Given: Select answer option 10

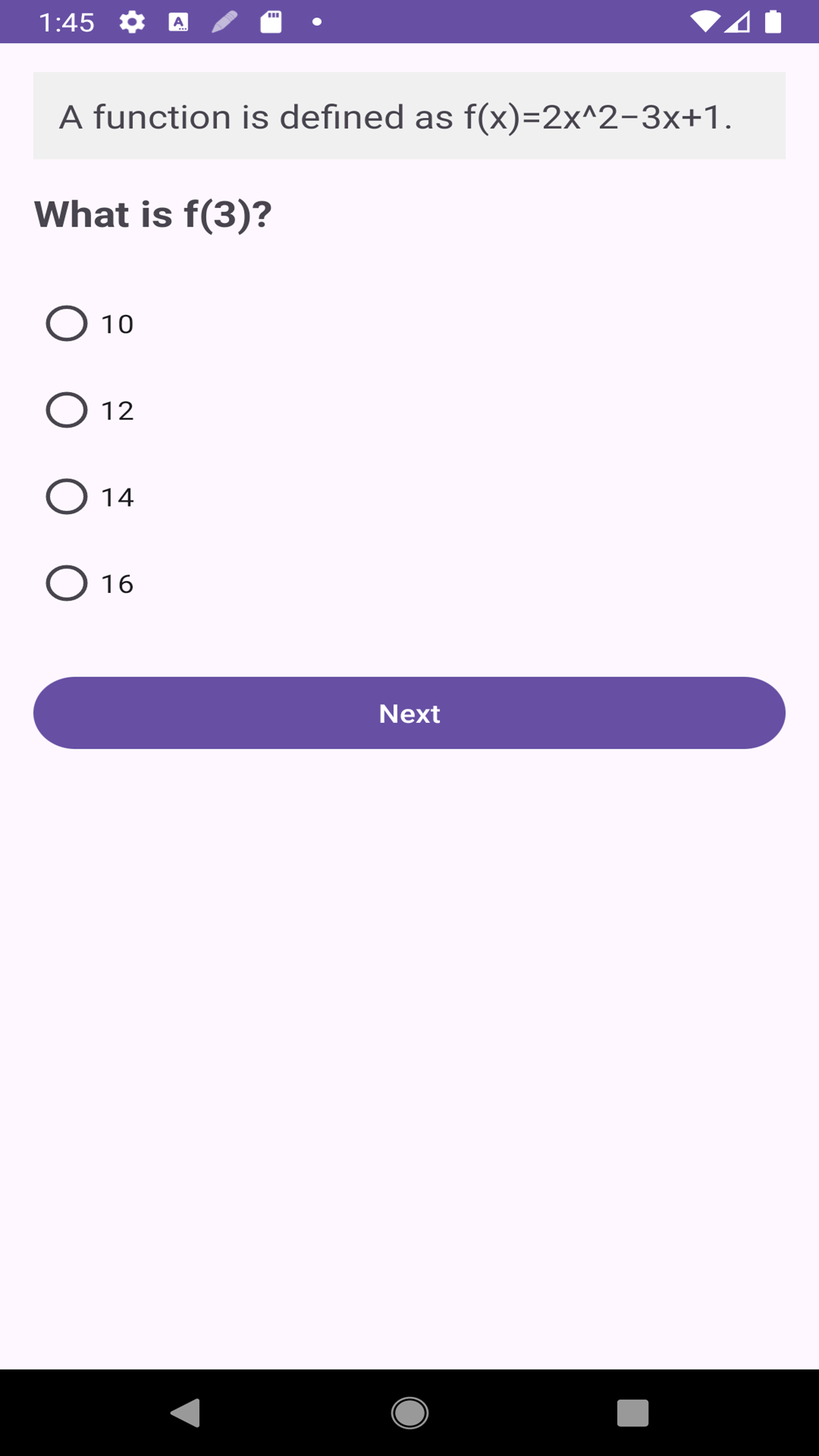Looking at the screenshot, I should (x=67, y=324).
